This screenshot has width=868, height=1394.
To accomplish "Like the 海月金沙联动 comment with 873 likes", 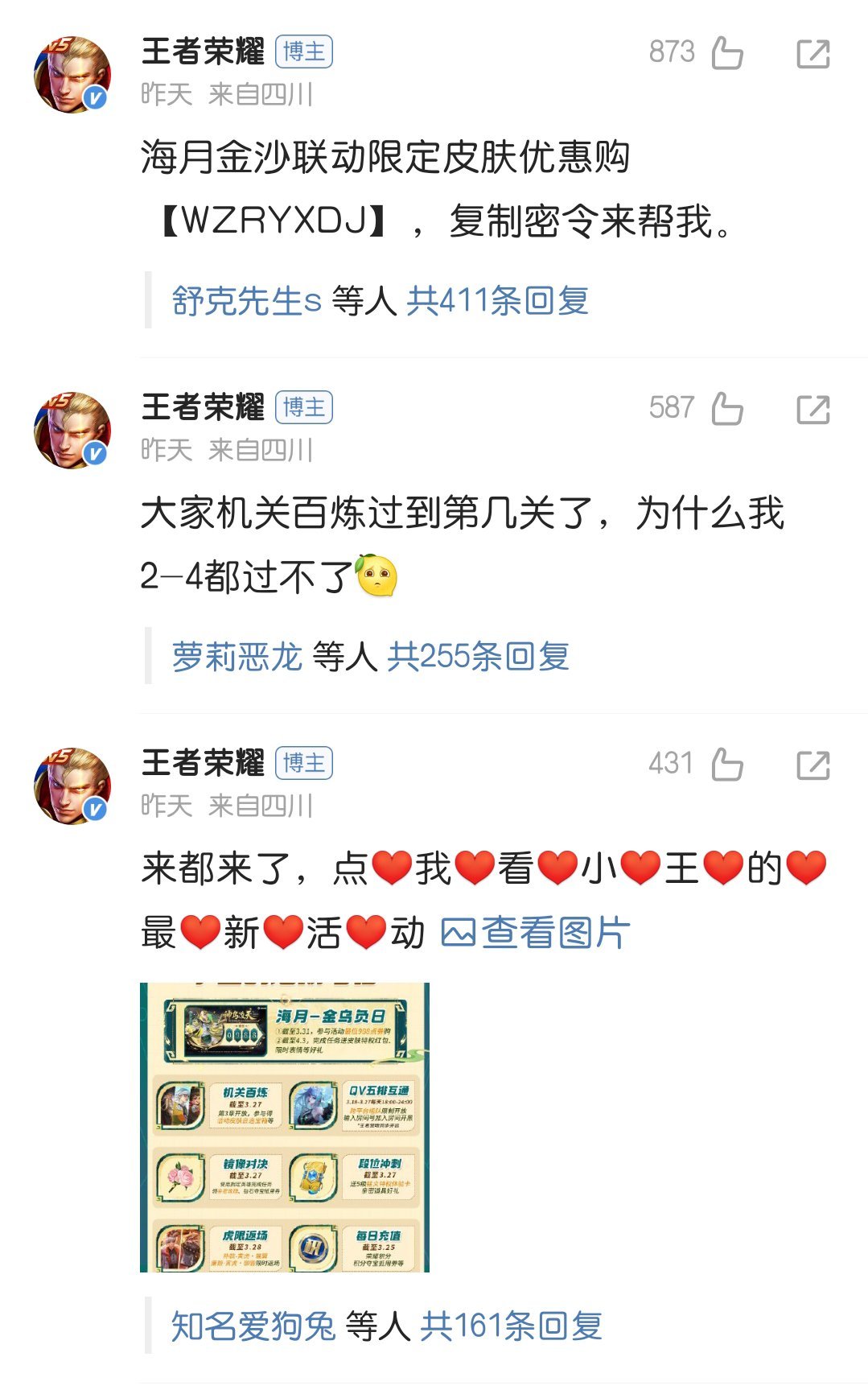I will (x=727, y=53).
